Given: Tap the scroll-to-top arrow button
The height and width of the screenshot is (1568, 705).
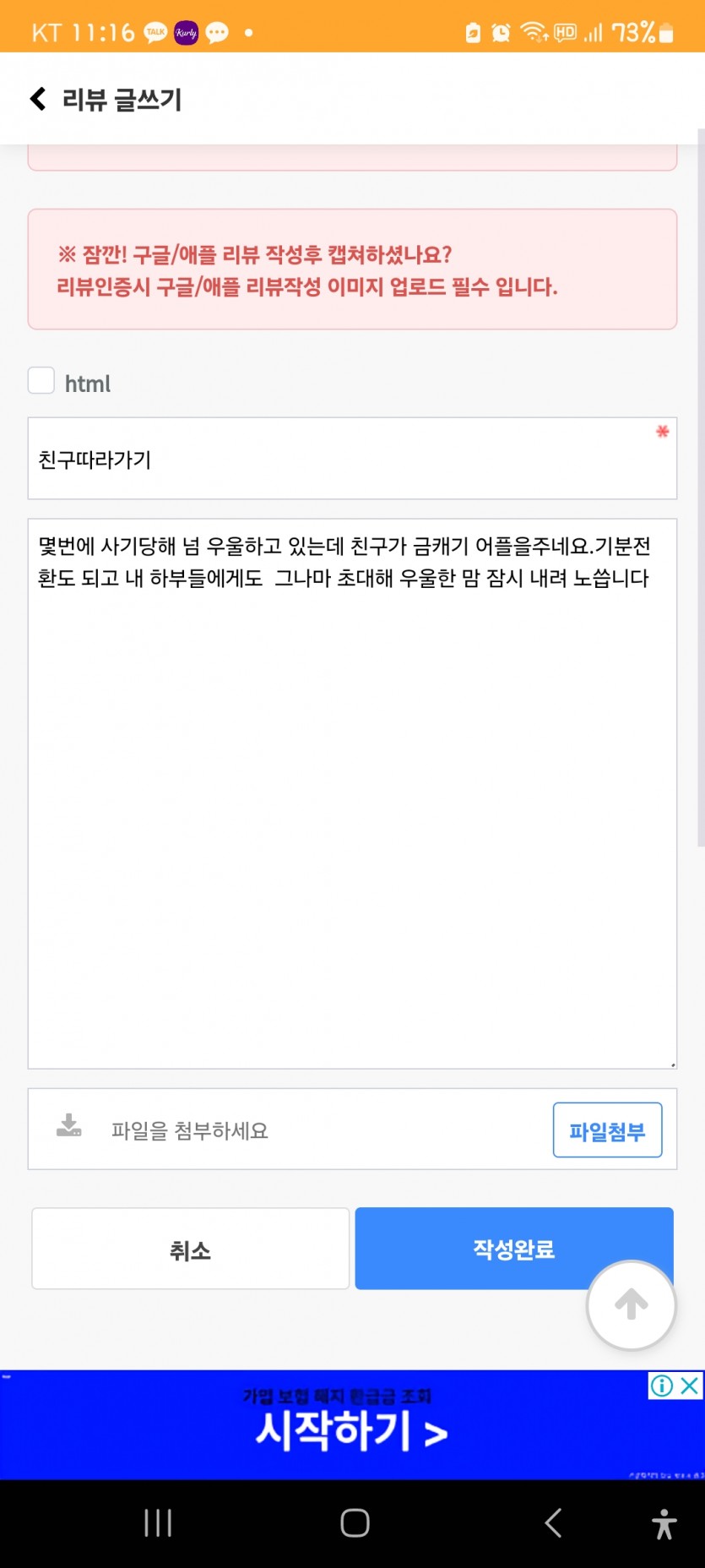Looking at the screenshot, I should click(632, 1305).
